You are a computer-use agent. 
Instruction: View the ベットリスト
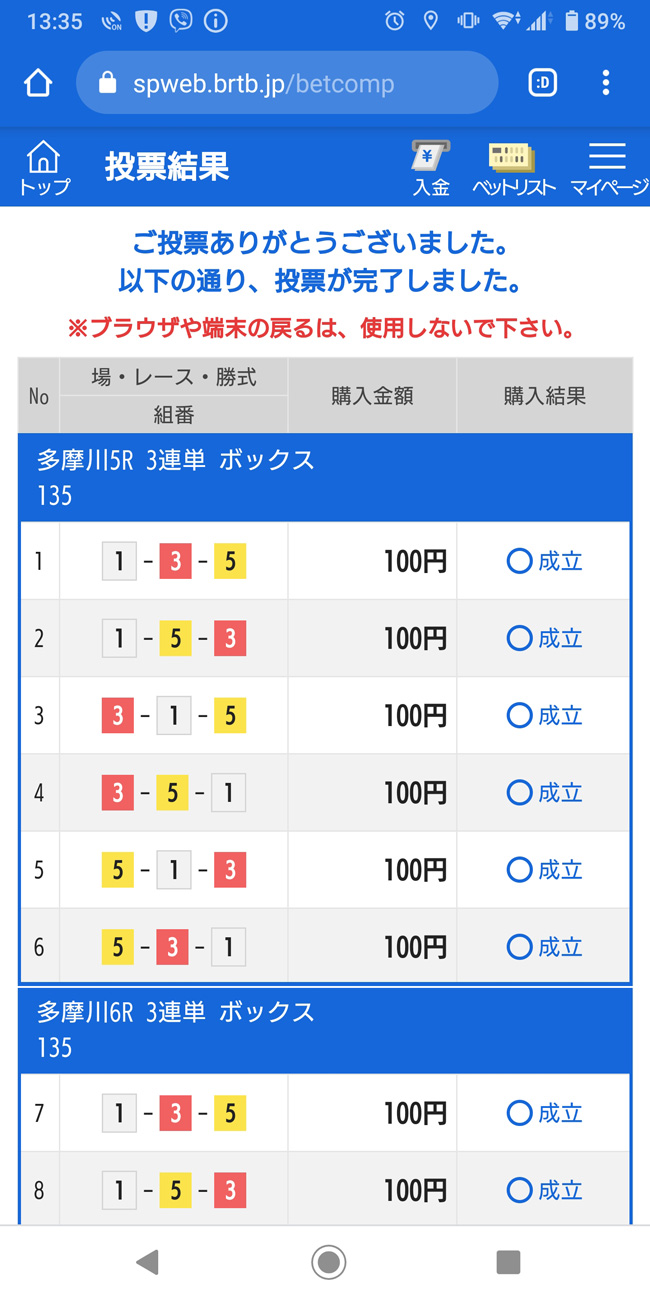click(x=513, y=168)
